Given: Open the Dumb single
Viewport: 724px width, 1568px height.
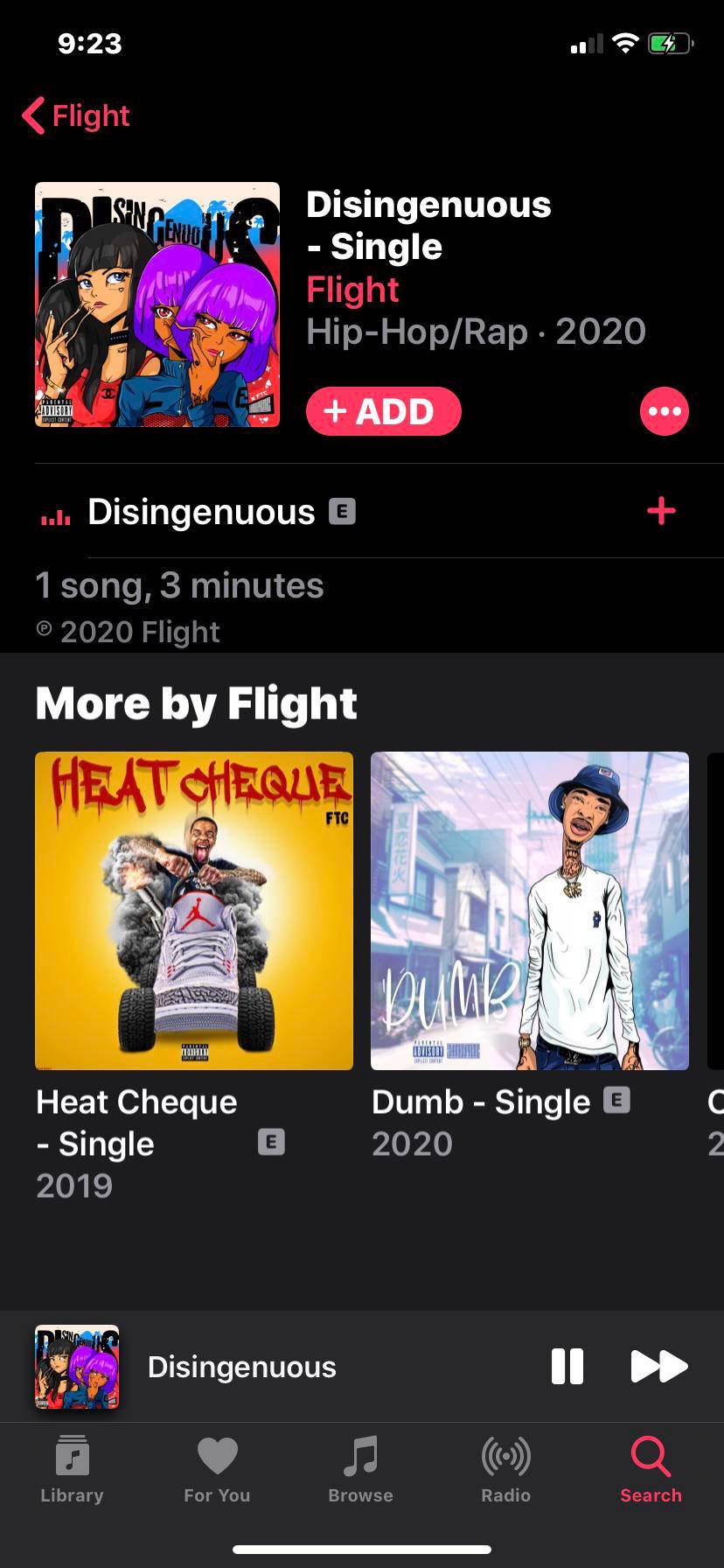Looking at the screenshot, I should (x=530, y=911).
